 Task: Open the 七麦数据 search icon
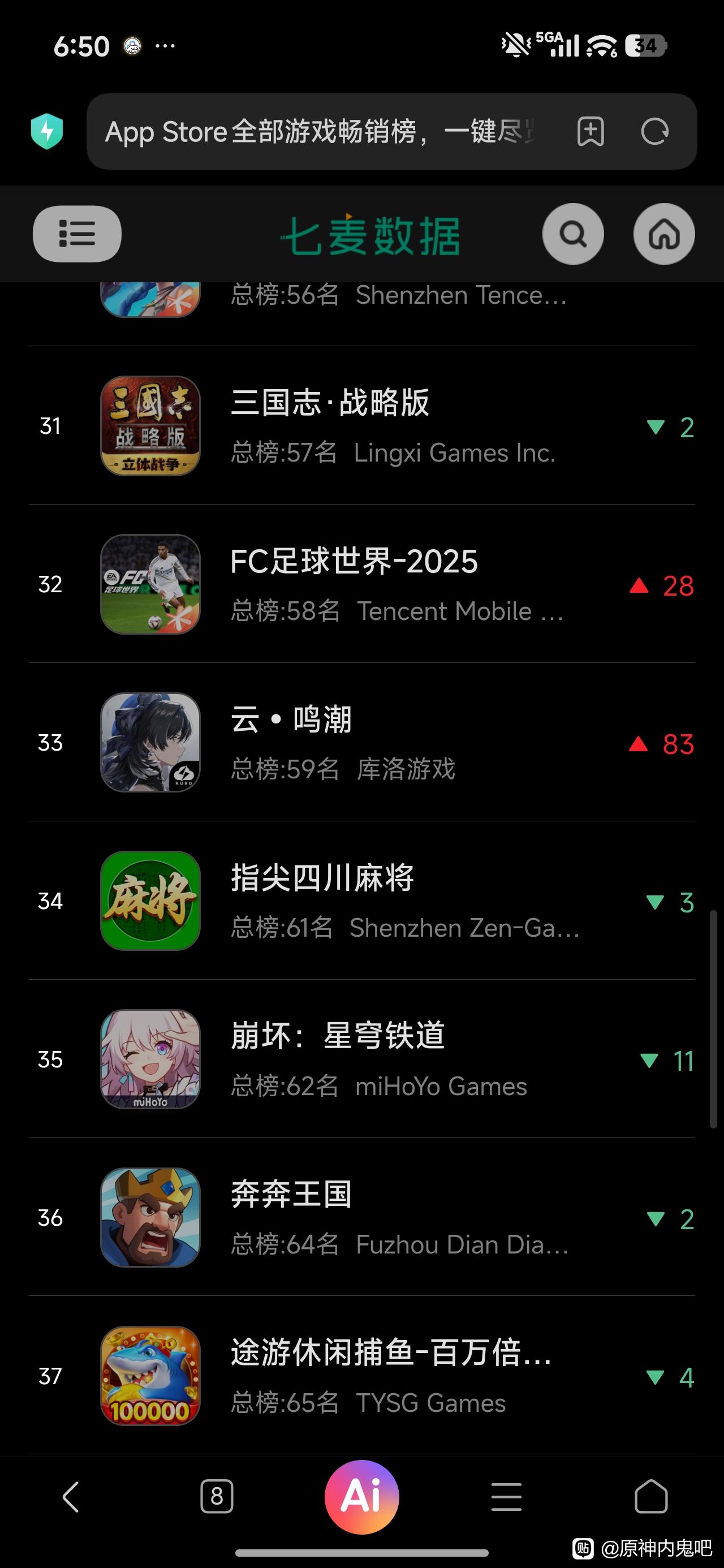coord(572,234)
